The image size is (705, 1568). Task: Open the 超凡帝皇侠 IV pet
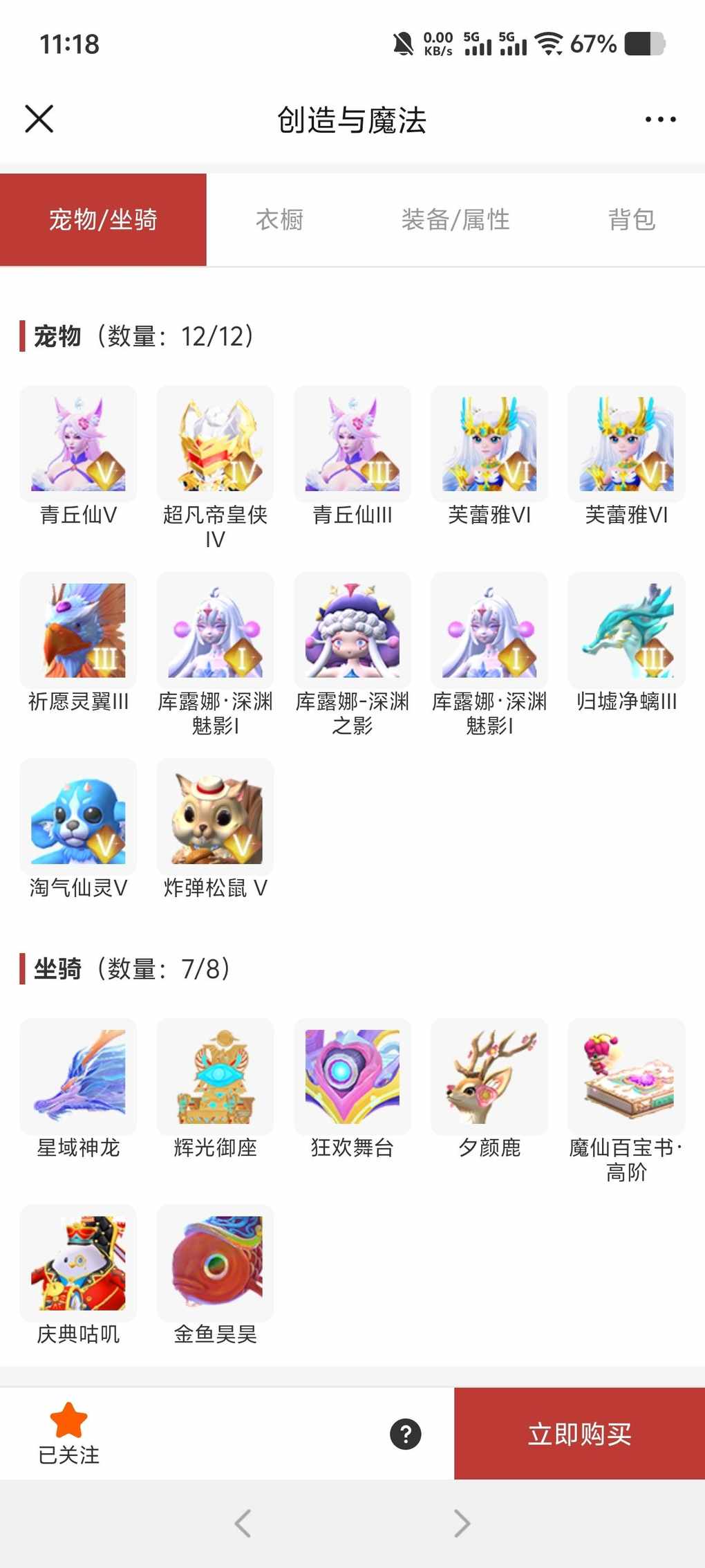[x=215, y=444]
